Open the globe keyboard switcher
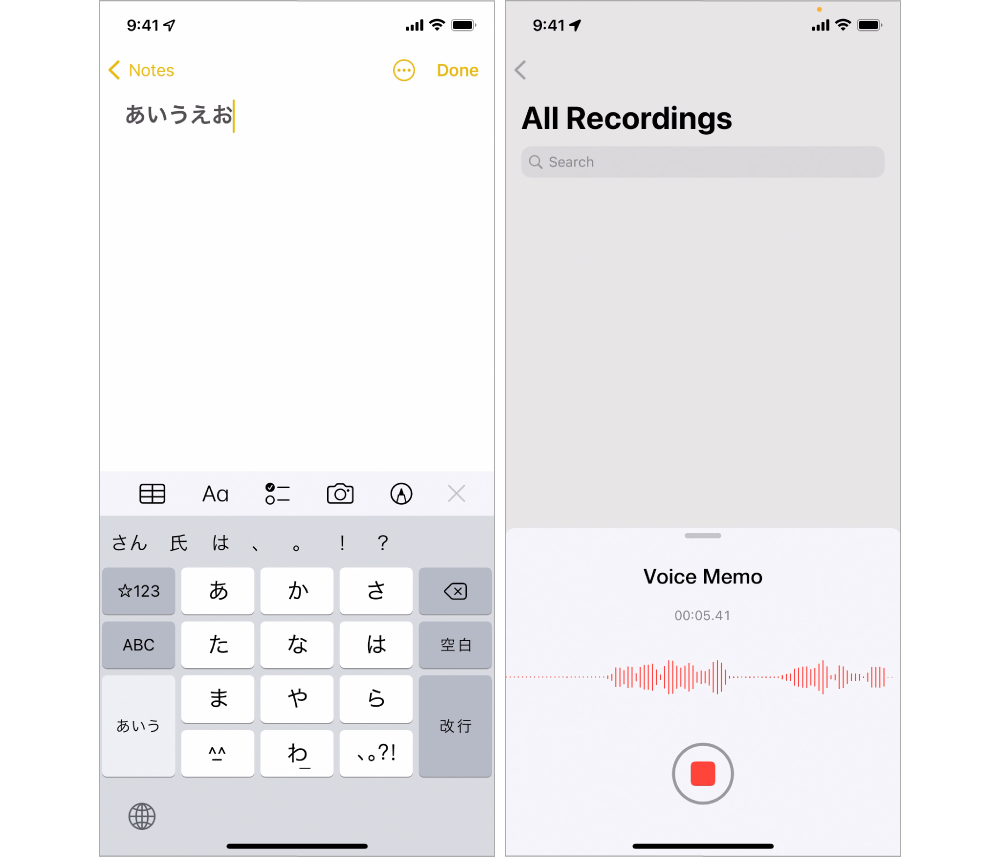This screenshot has height=860, width=1000. click(x=142, y=816)
